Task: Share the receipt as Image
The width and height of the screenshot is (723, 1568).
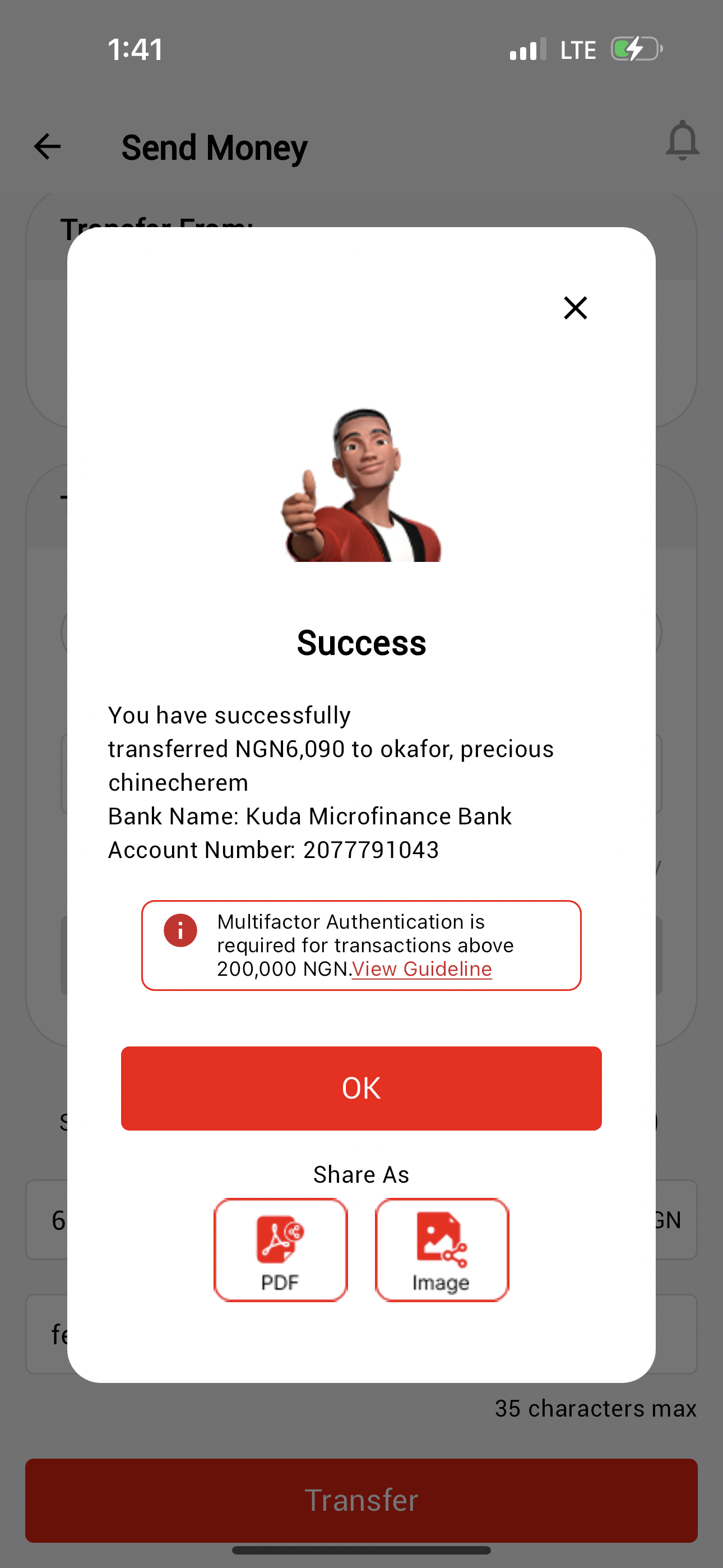Action: point(441,1249)
